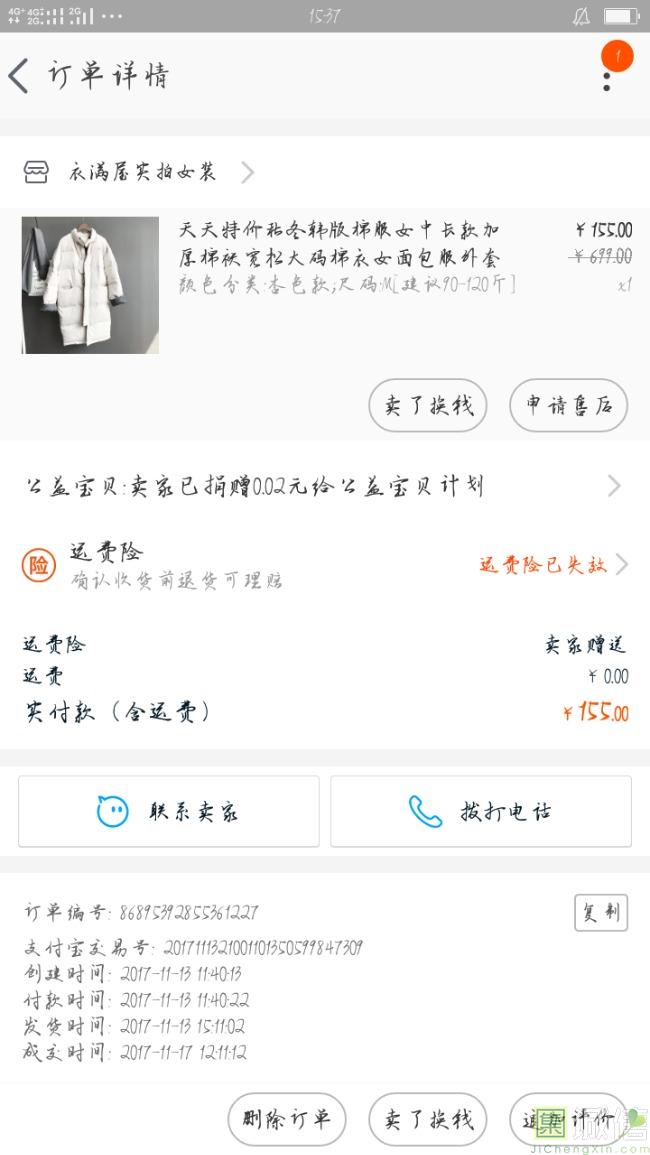Call the seller with 拨打电话
Screen dimensions: 650x1155
point(481,811)
